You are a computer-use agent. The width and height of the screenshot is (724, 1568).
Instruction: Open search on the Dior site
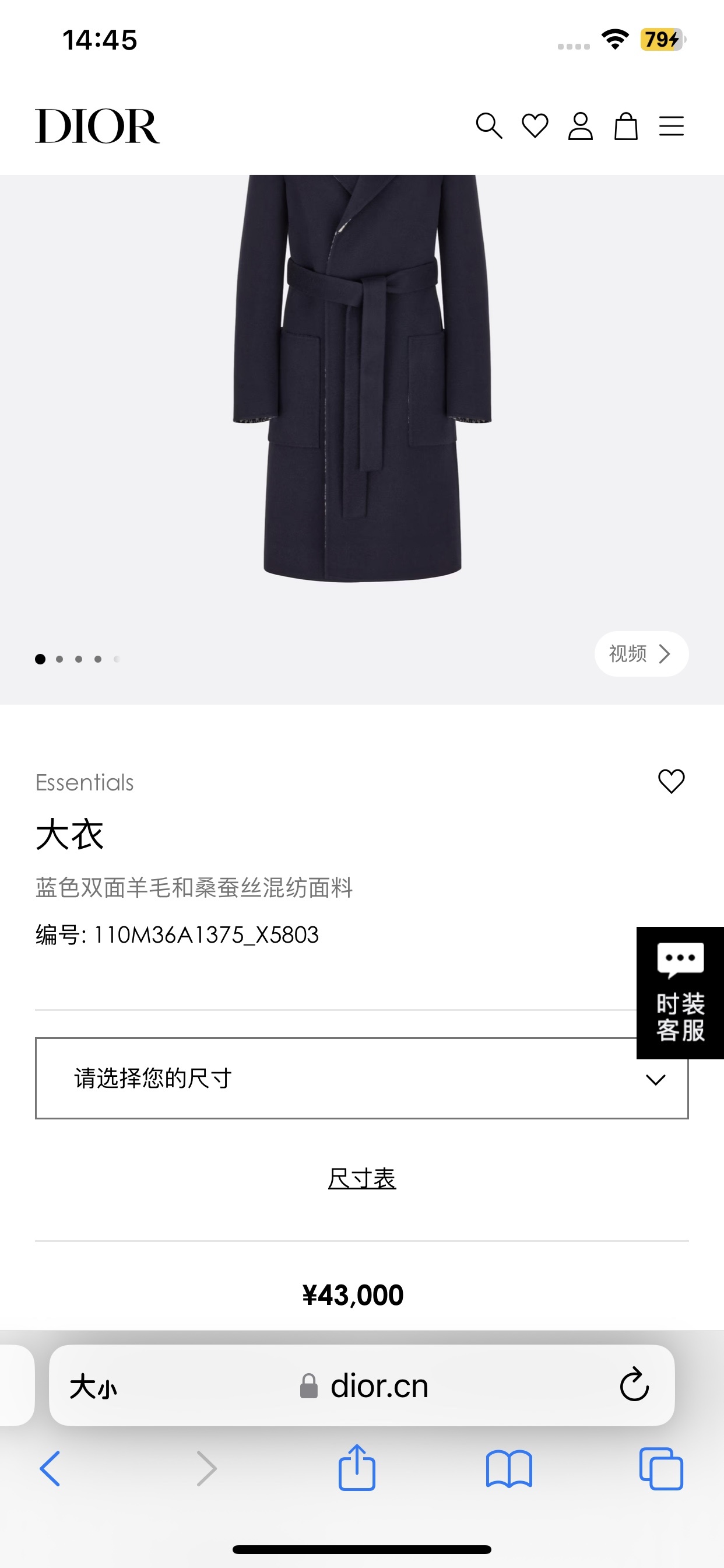coord(488,126)
